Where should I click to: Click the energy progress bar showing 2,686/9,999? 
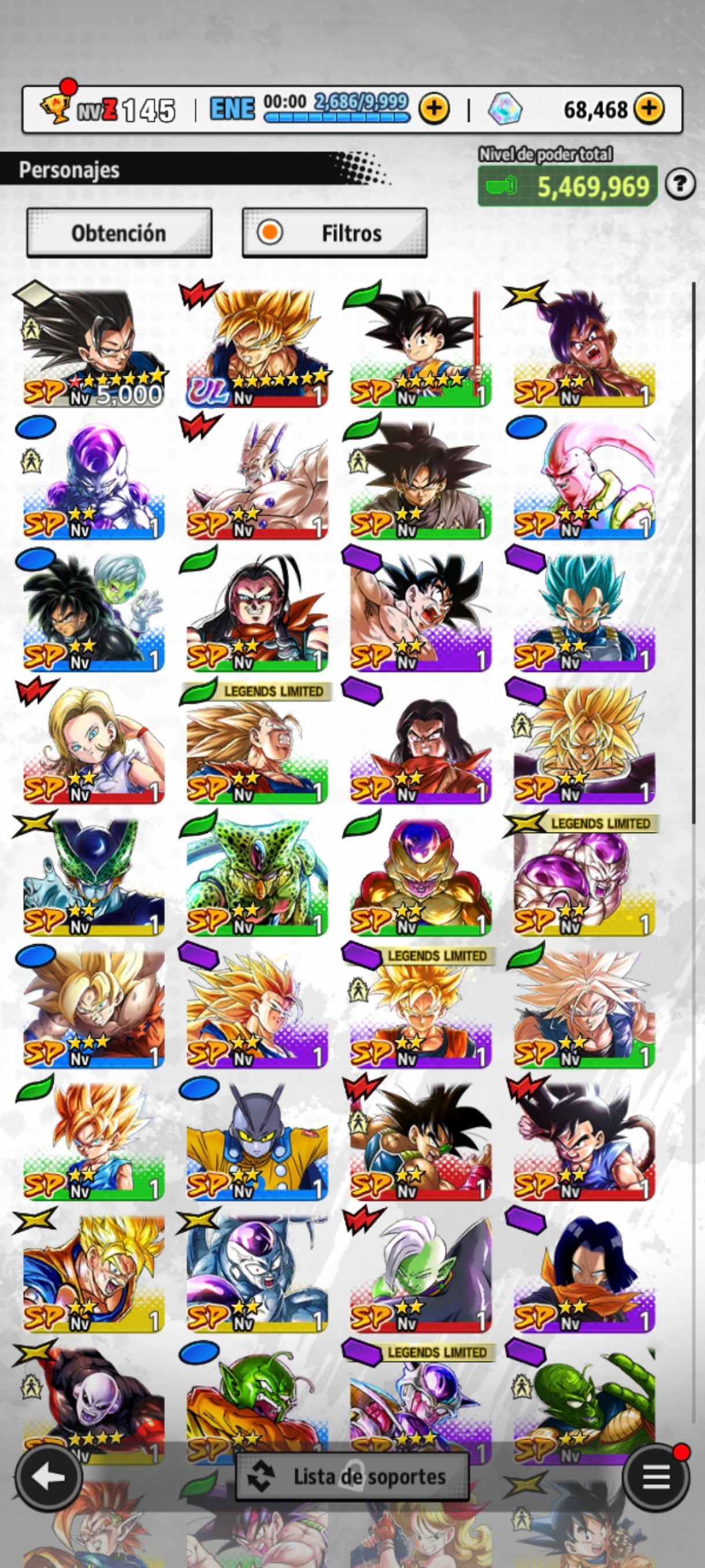click(x=337, y=116)
